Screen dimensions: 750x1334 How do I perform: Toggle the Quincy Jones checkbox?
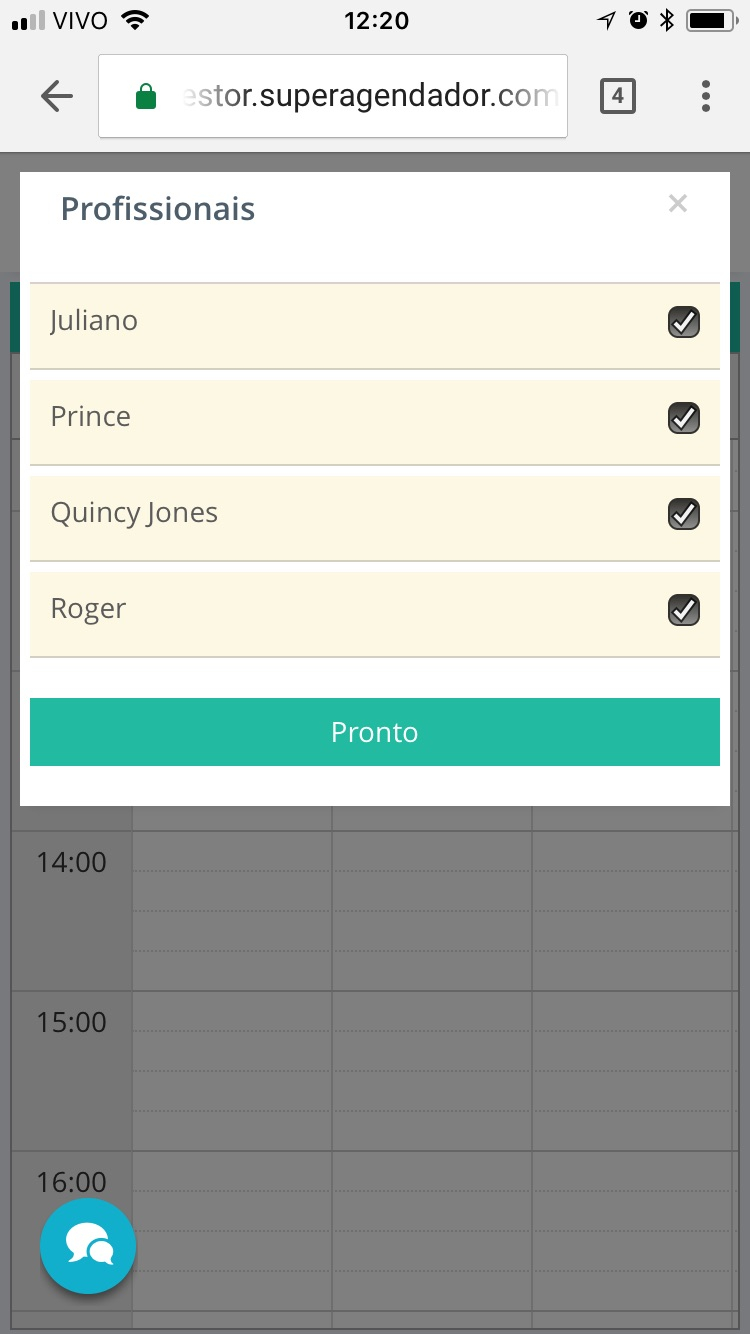(x=684, y=514)
